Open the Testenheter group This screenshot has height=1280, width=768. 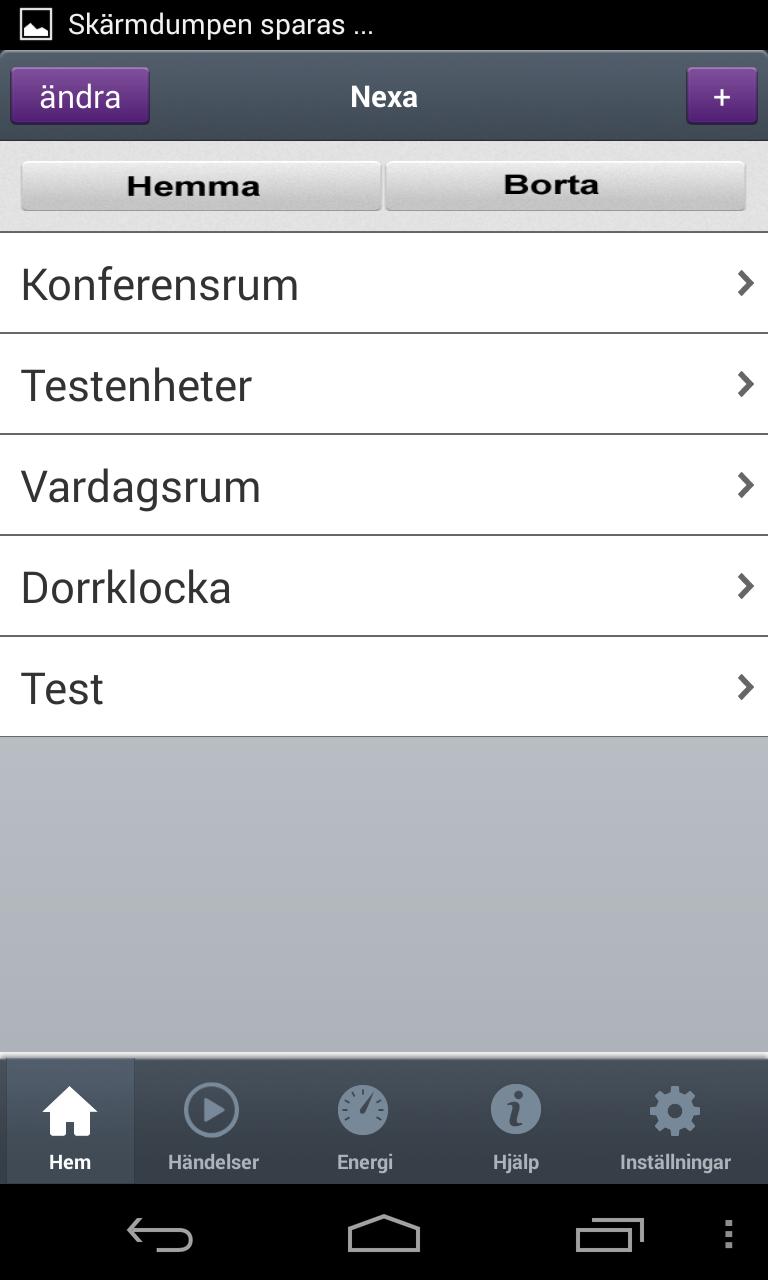[x=384, y=385]
